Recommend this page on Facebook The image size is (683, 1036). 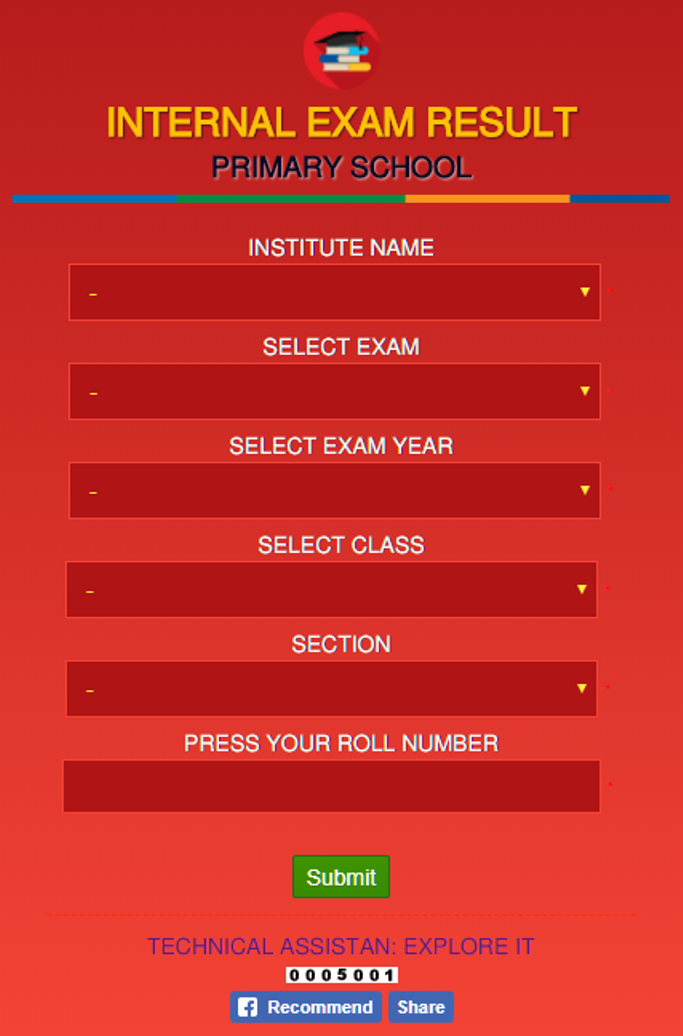coord(306,1007)
